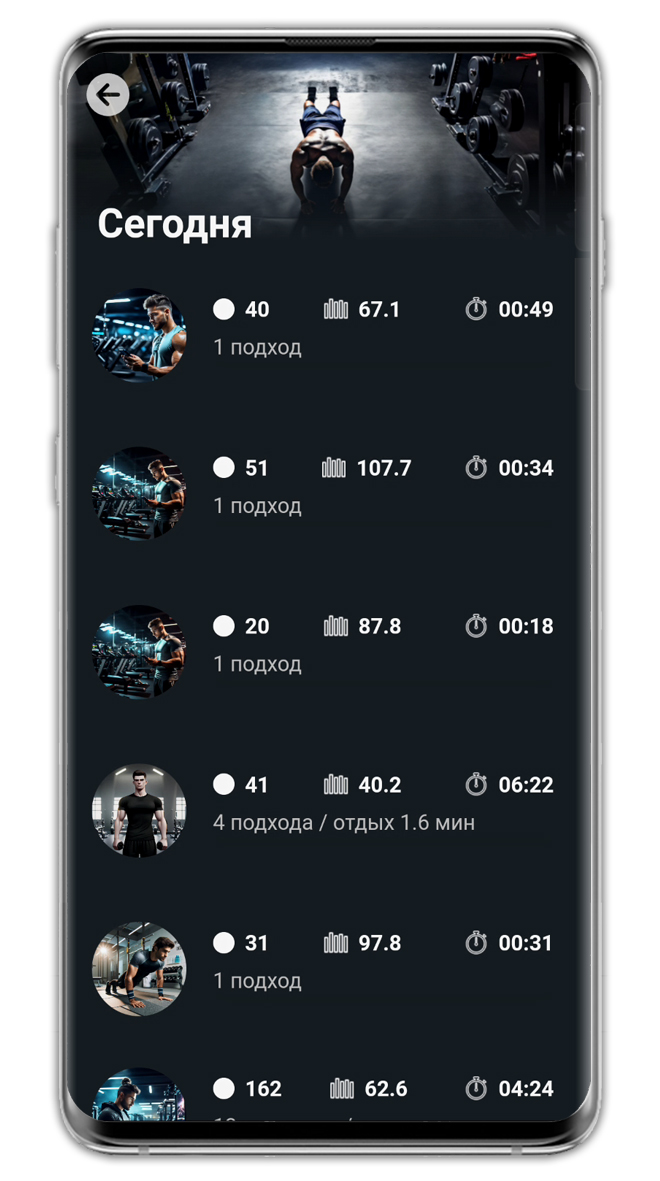Select the workout with 20 reps, 87.8
The width and height of the screenshot is (660, 1181).
click(330, 644)
